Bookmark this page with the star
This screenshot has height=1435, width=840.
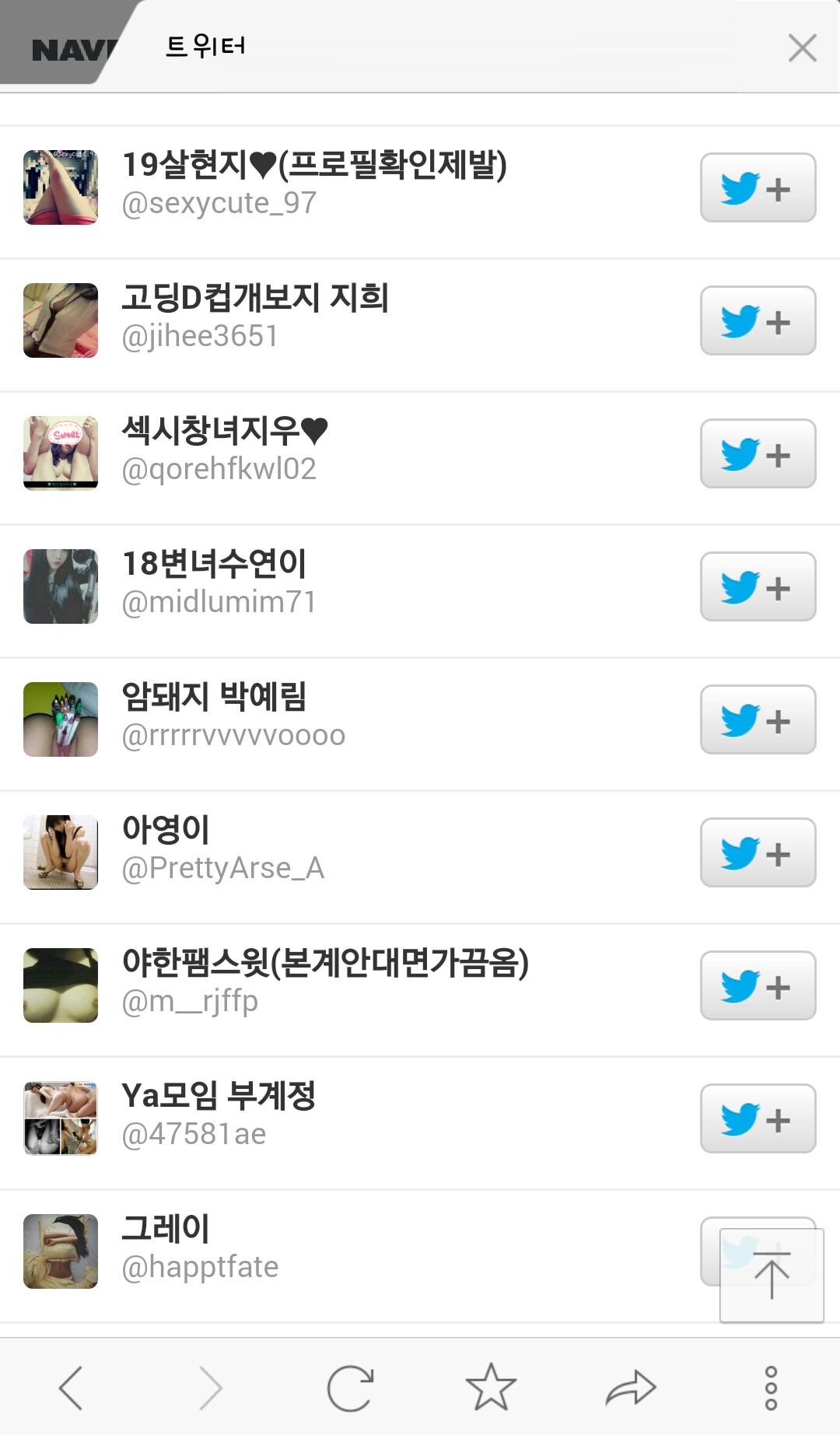pyautogui.click(x=491, y=1387)
